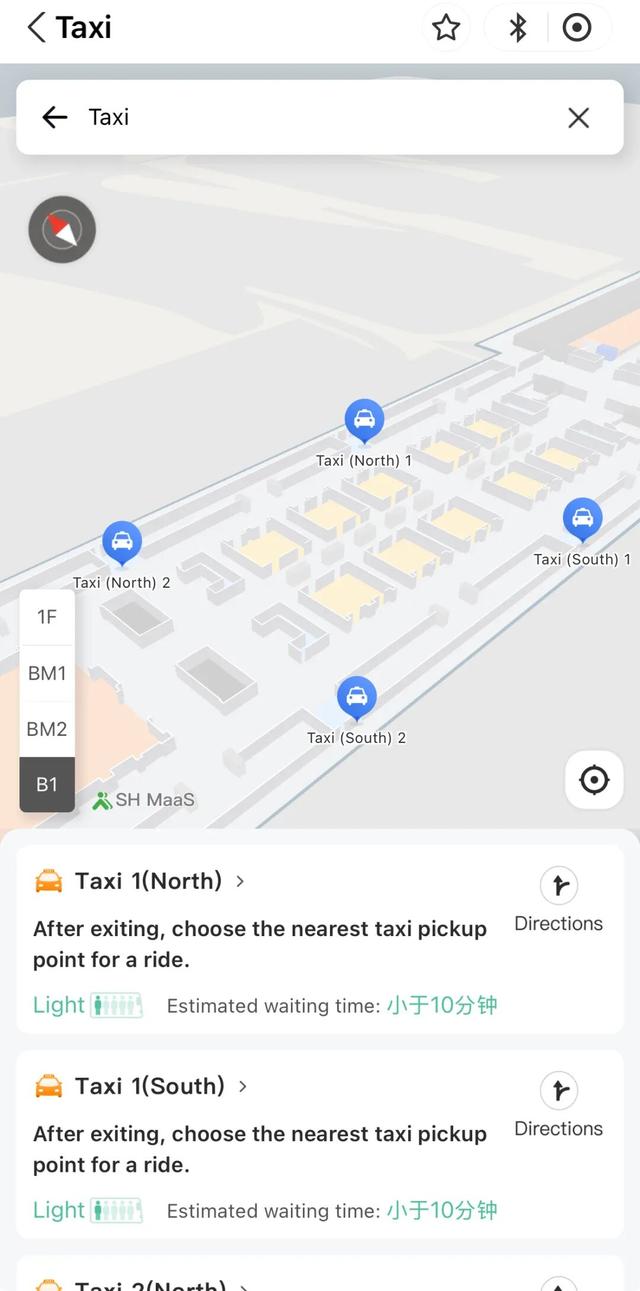This screenshot has width=640, height=1291.
Task: Select the Taxi (South) 2 map pin
Action: [x=356, y=698]
